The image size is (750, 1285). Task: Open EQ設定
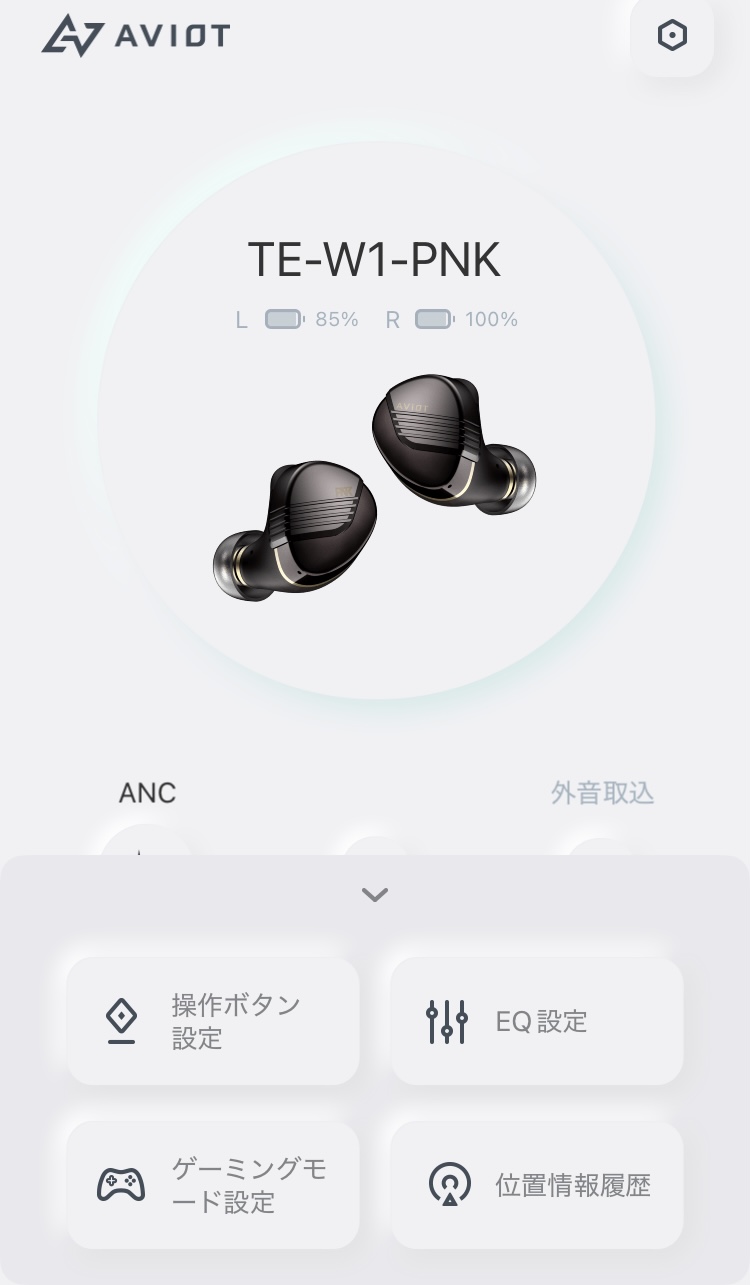(x=536, y=1021)
